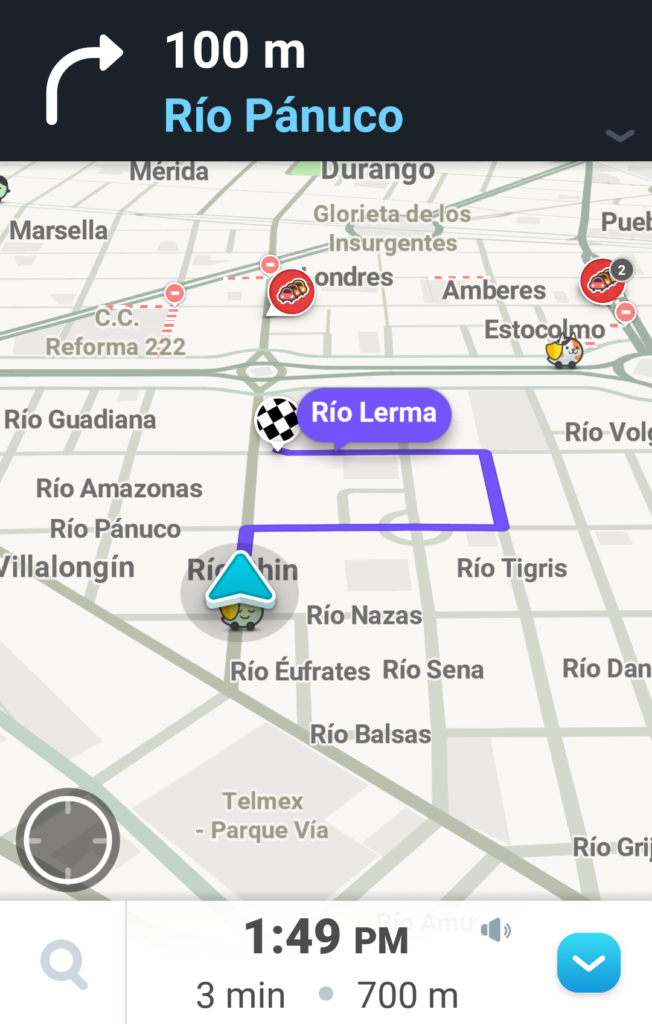Open the ETA panel showing 3 min

pos(327,963)
